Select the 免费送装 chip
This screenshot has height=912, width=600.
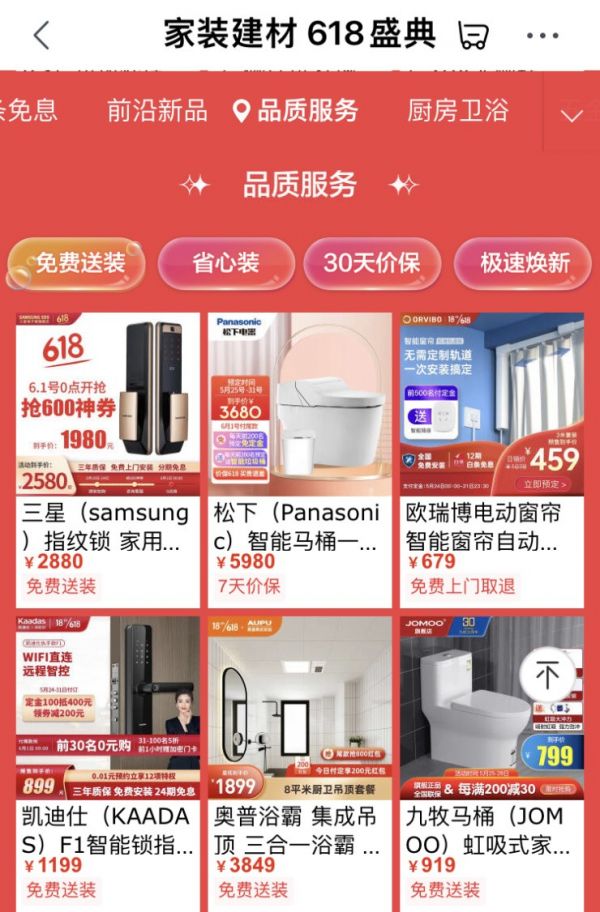77,263
